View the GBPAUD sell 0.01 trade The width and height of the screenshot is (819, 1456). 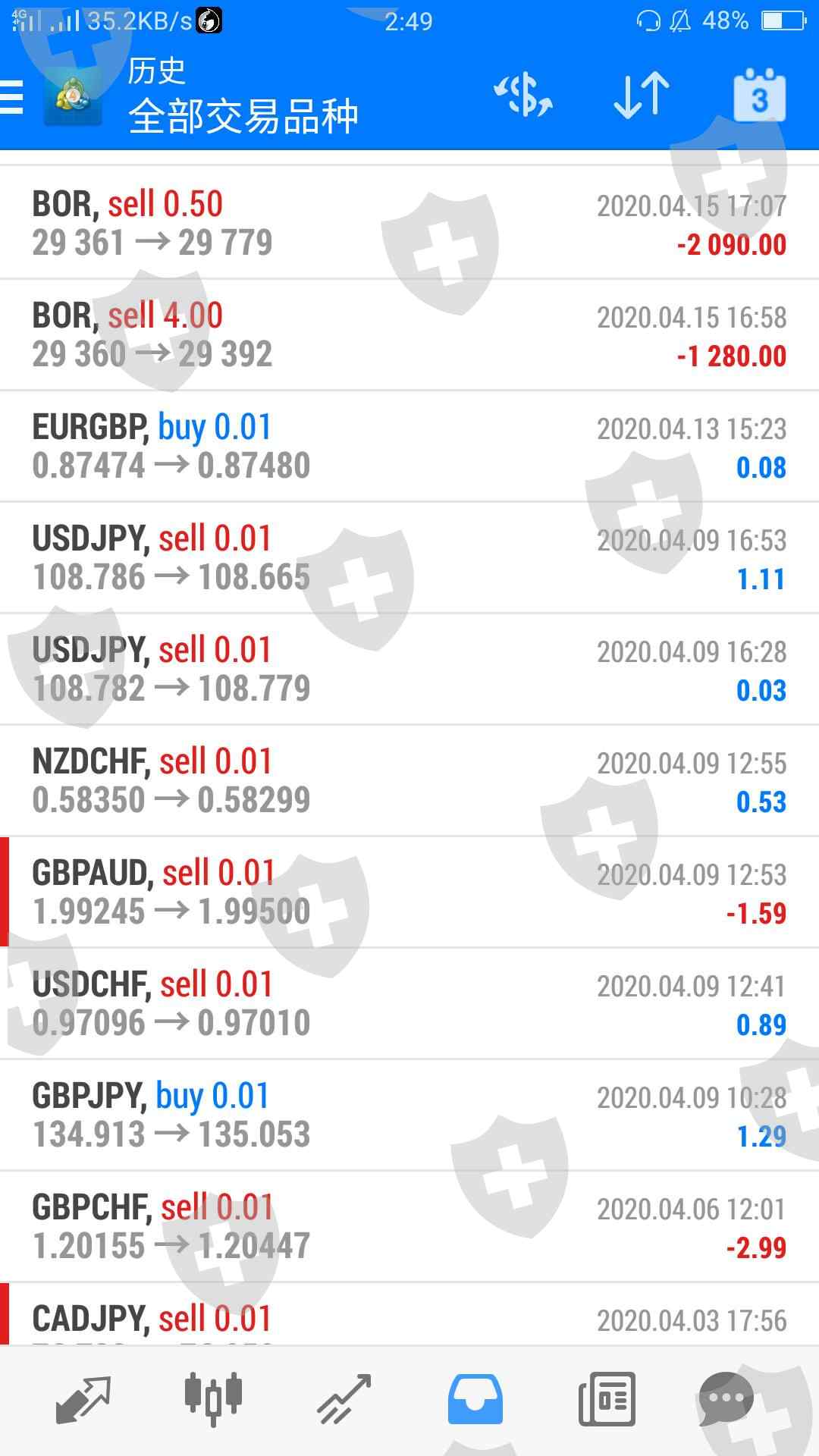[x=409, y=892]
